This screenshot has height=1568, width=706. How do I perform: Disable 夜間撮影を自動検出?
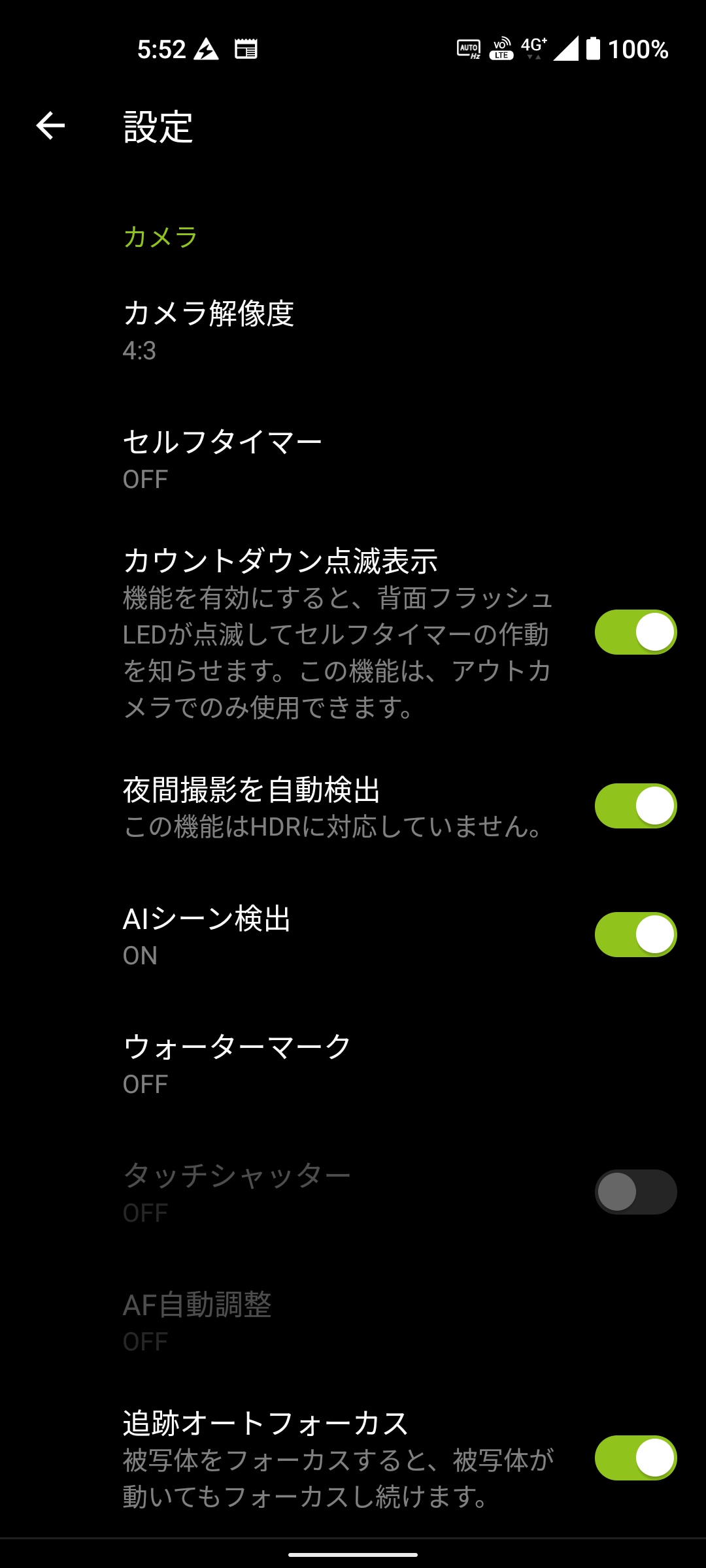(635, 806)
